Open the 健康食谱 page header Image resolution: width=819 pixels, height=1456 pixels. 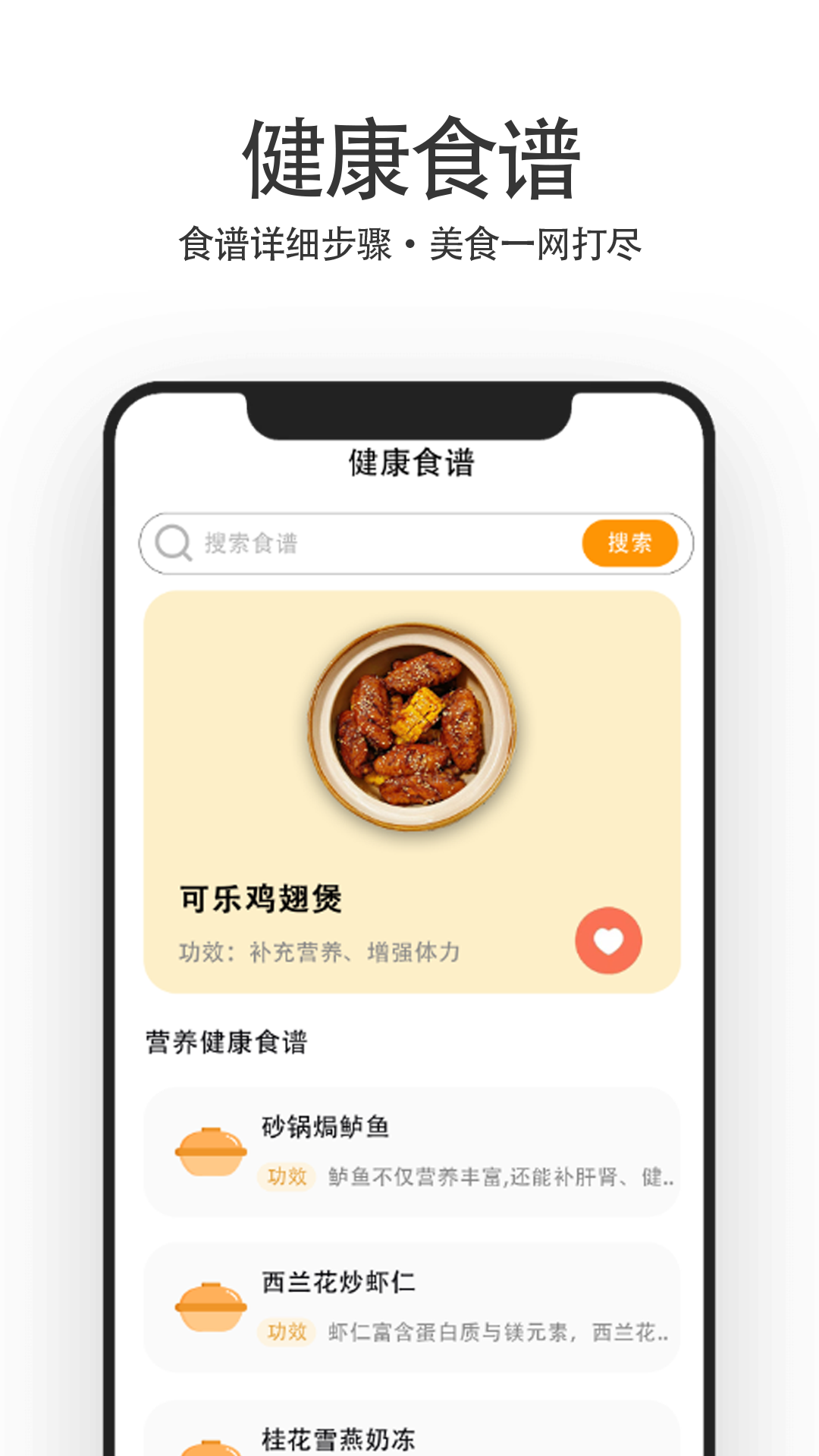point(410,464)
